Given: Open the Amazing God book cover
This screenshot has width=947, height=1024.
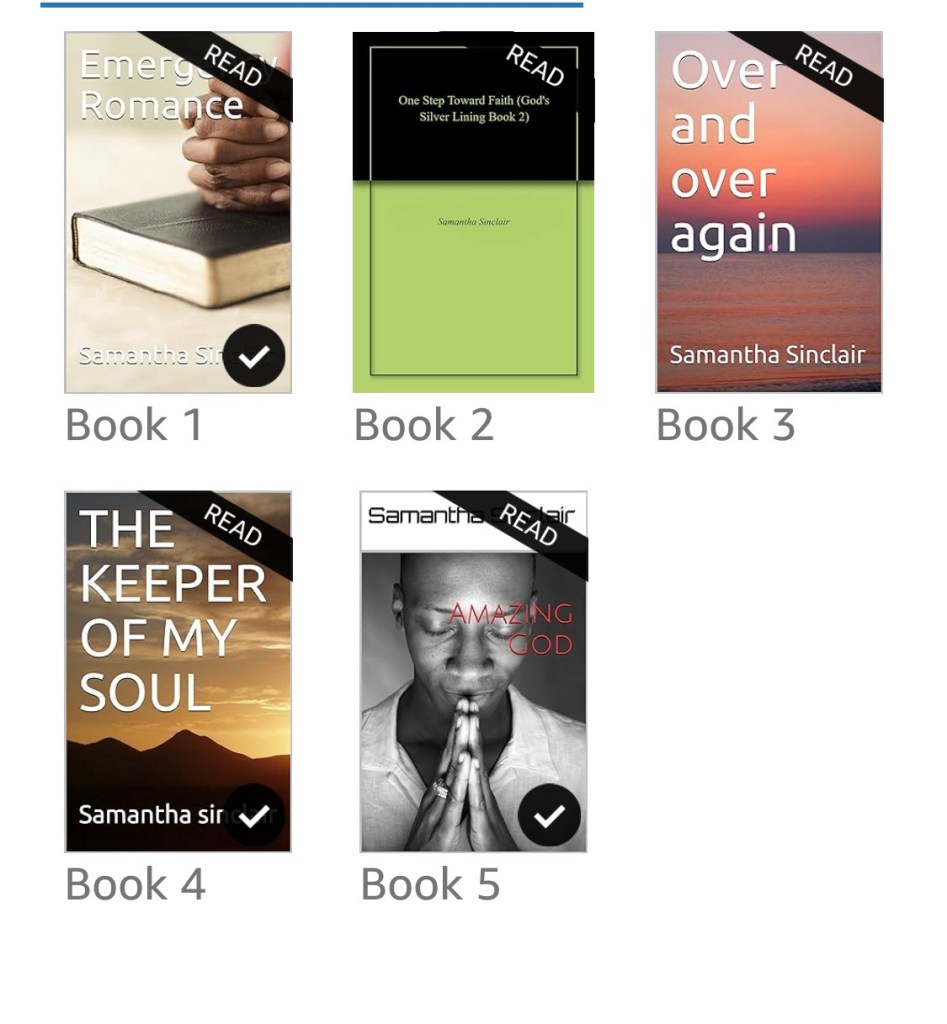Looking at the screenshot, I should click(x=473, y=671).
